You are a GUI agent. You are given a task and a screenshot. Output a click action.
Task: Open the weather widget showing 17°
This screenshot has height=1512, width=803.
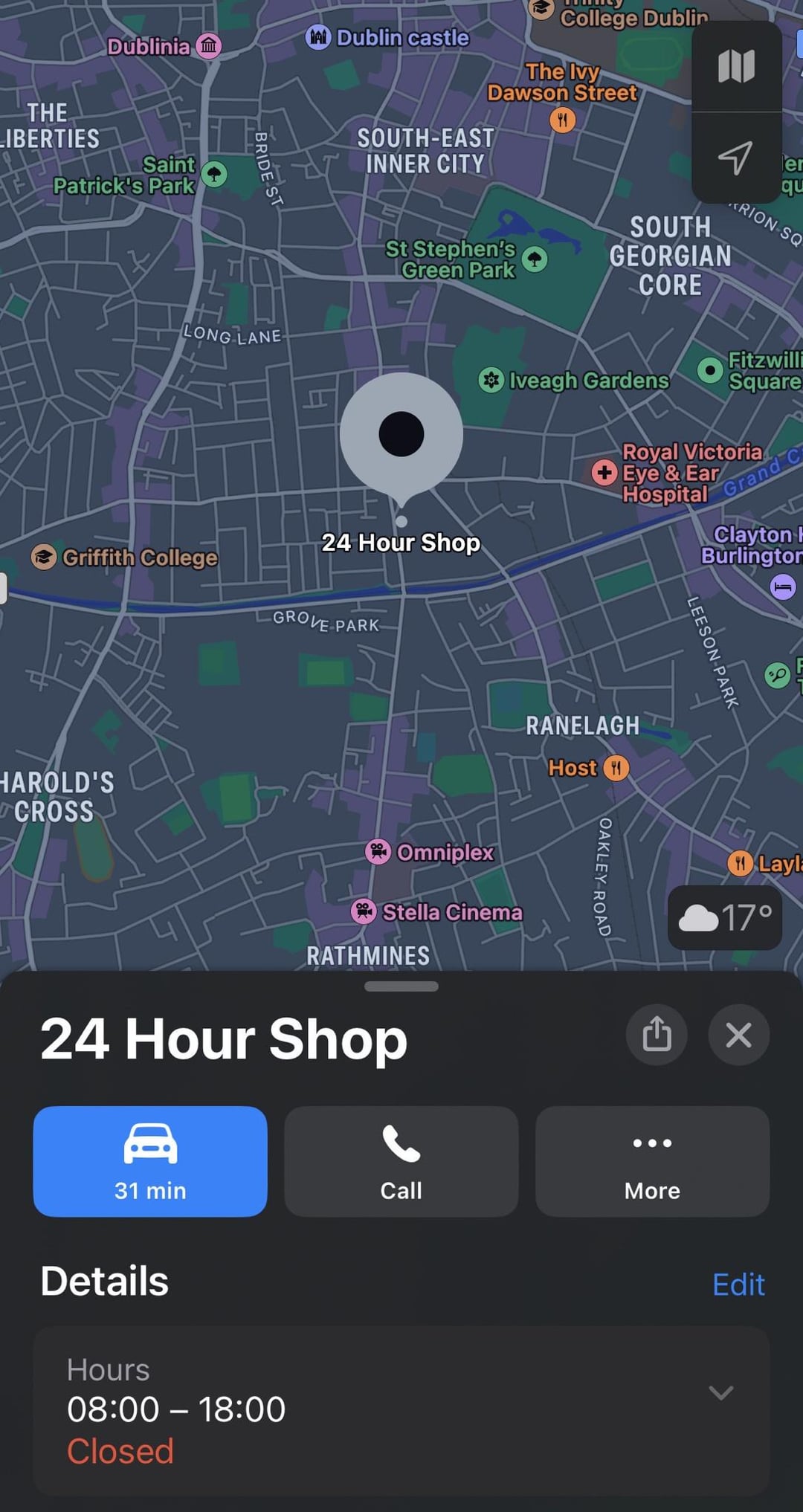coord(725,917)
